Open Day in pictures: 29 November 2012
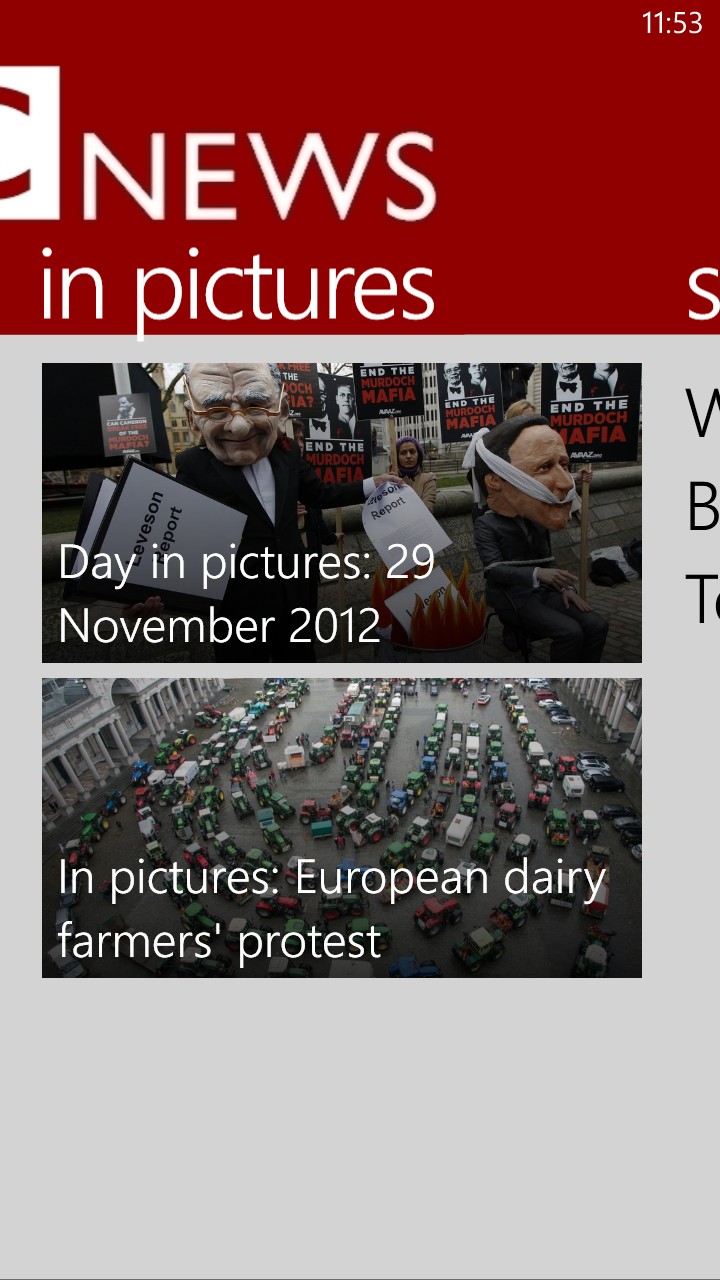720x1280 pixels. tap(341, 512)
